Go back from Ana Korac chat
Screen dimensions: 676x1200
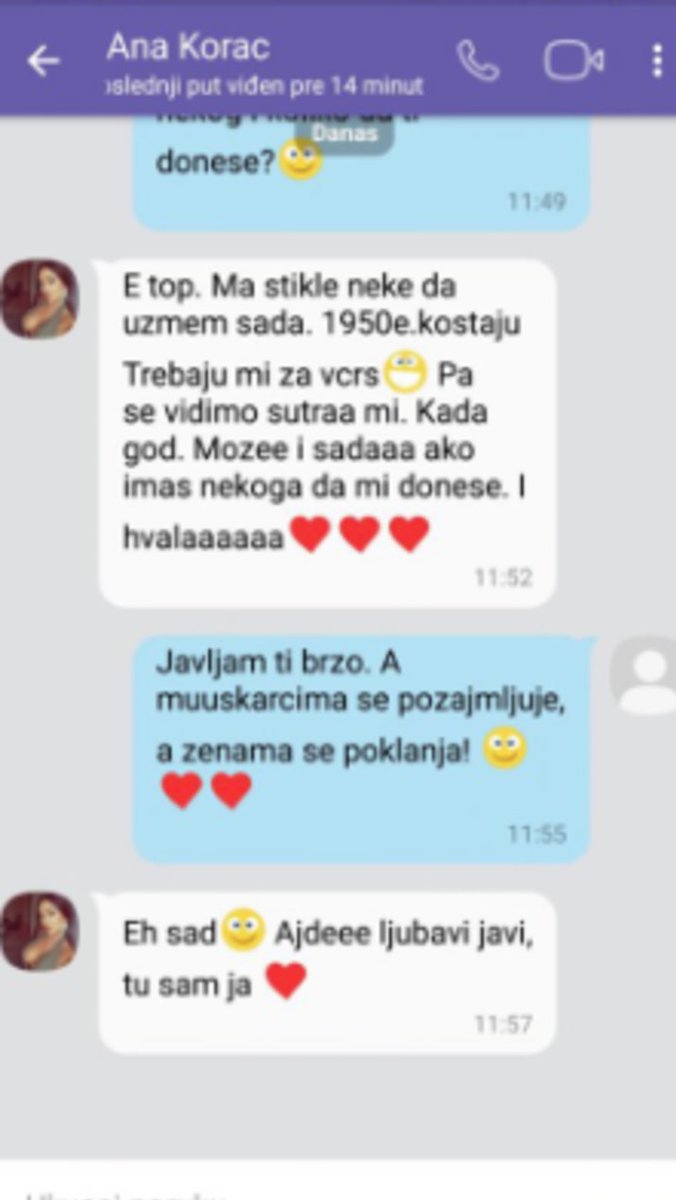point(43,62)
